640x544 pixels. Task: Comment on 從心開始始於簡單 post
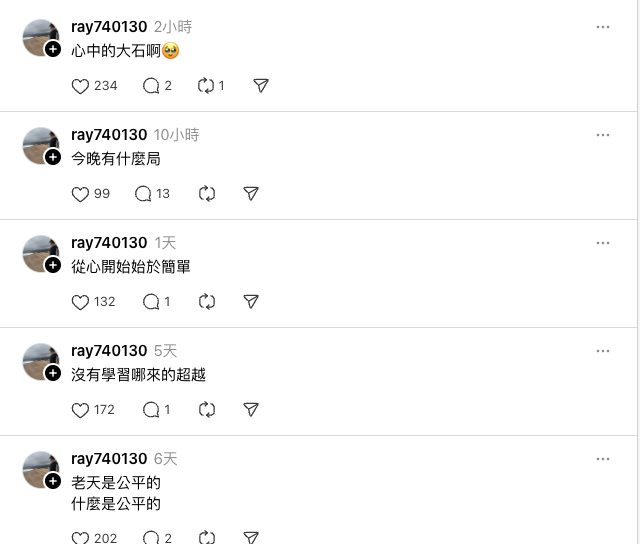(x=151, y=302)
